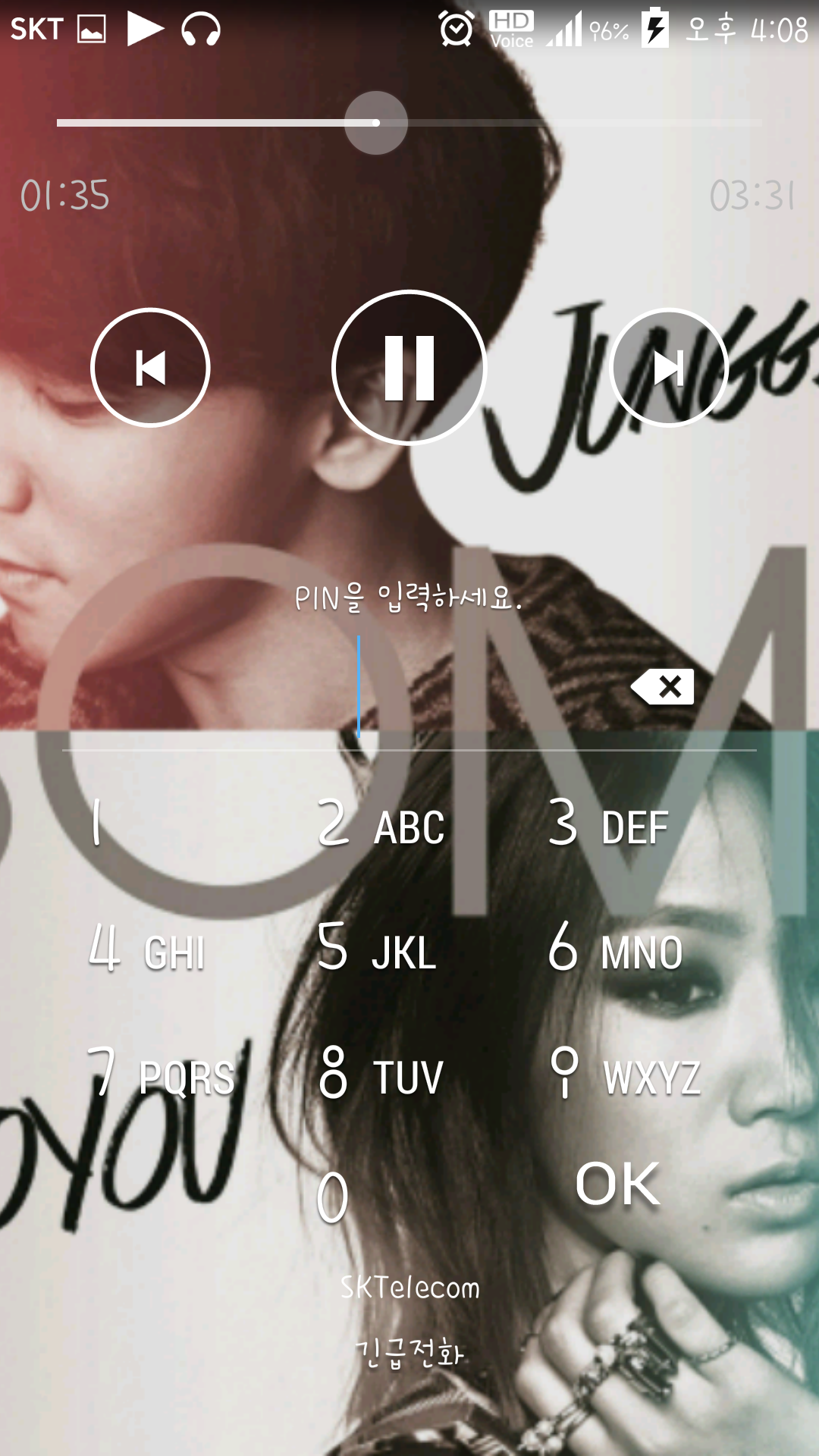Pause the playing song
Screen dimensions: 819x1456
coord(409,368)
